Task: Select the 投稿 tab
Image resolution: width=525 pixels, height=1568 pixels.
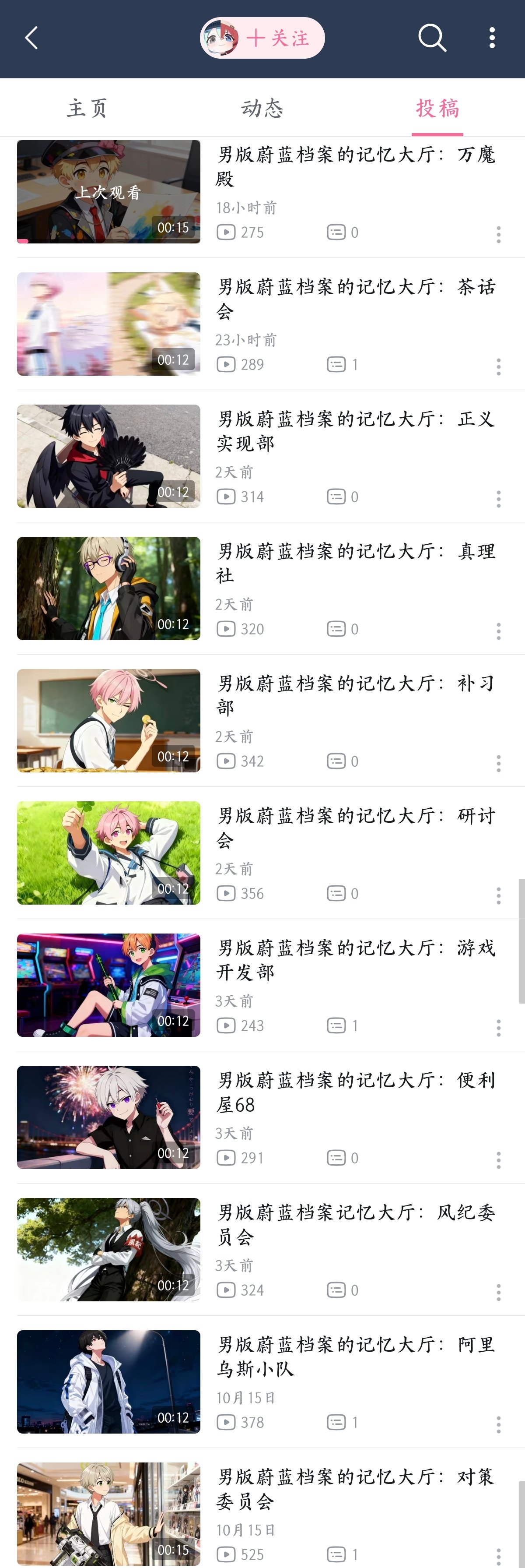Action: pos(437,108)
